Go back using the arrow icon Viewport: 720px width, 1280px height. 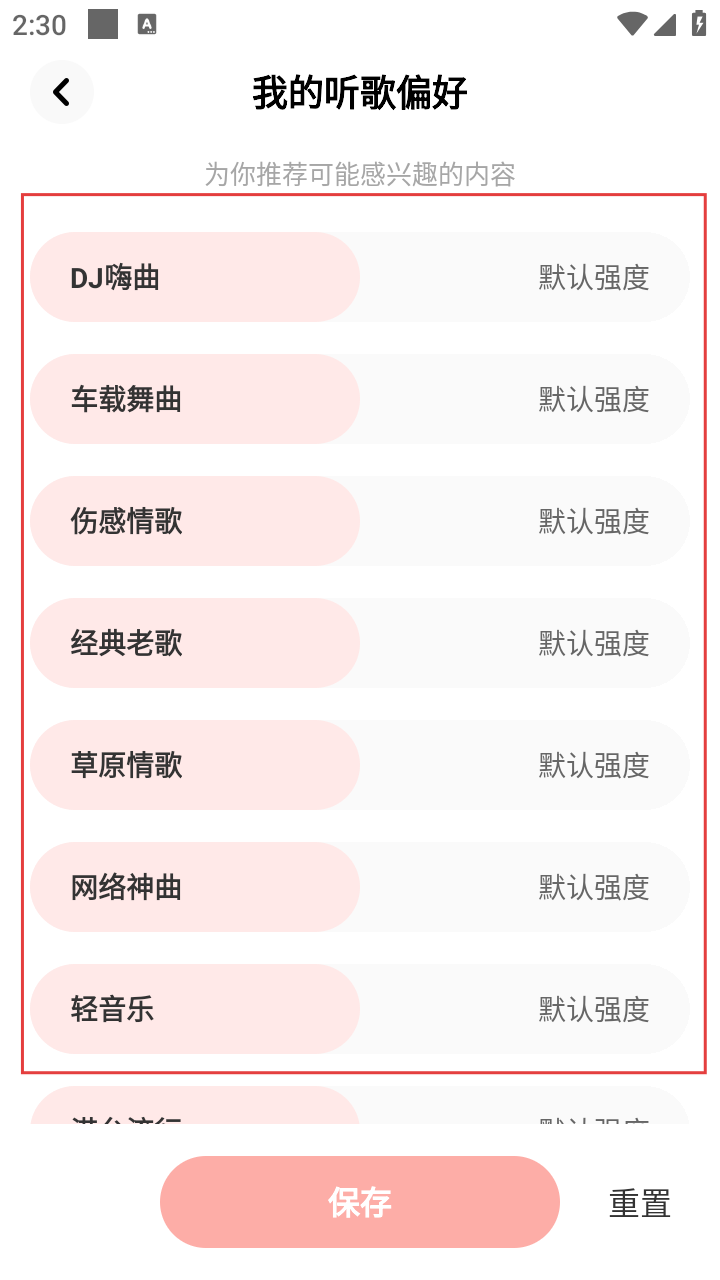click(x=62, y=92)
